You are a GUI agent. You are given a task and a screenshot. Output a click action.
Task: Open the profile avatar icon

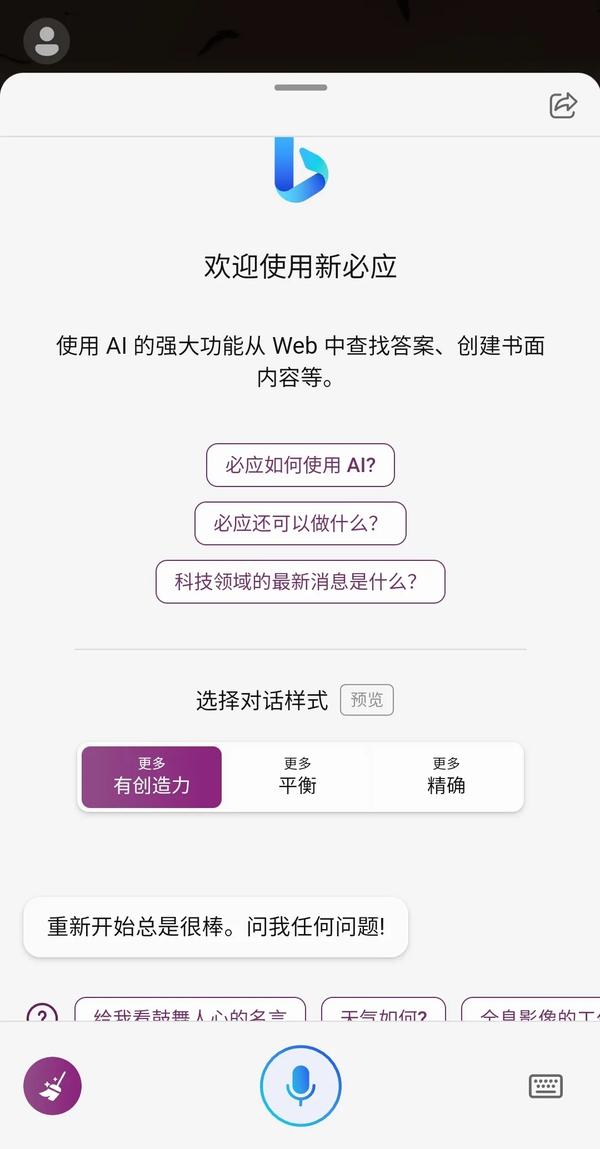point(47,41)
